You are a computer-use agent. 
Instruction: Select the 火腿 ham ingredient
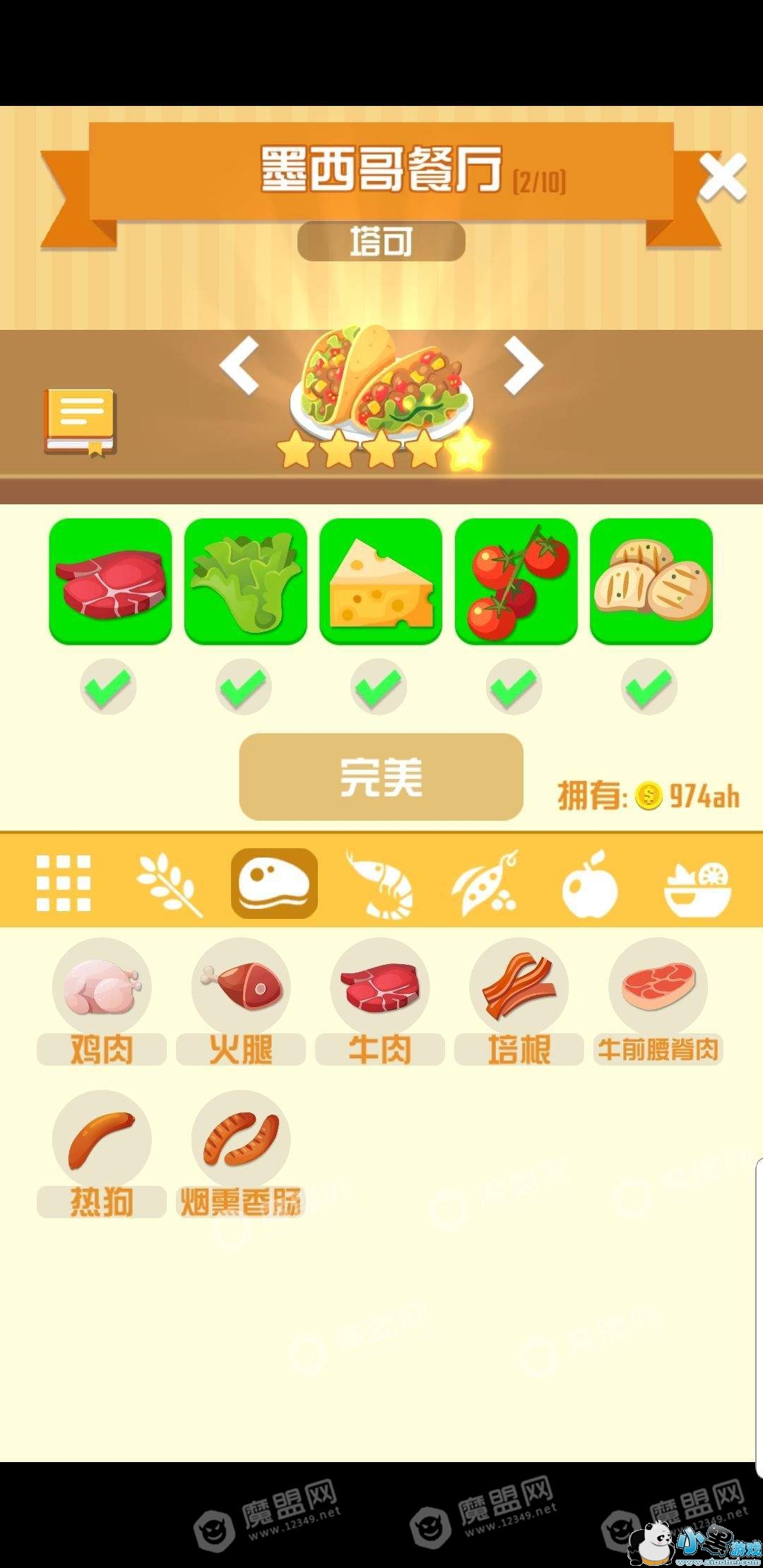(x=241, y=987)
